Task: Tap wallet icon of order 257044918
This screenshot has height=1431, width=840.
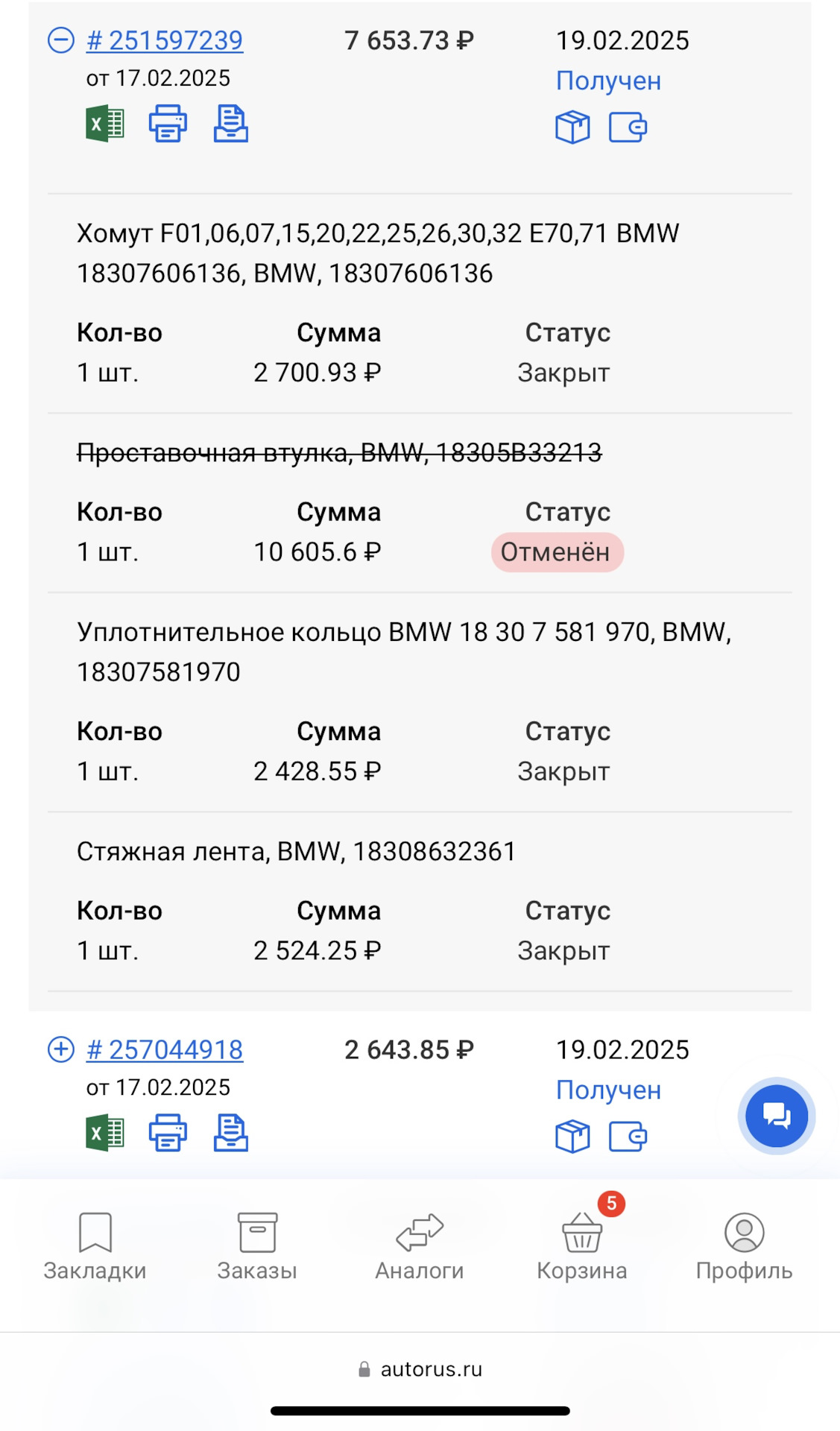Action: 628,1137
